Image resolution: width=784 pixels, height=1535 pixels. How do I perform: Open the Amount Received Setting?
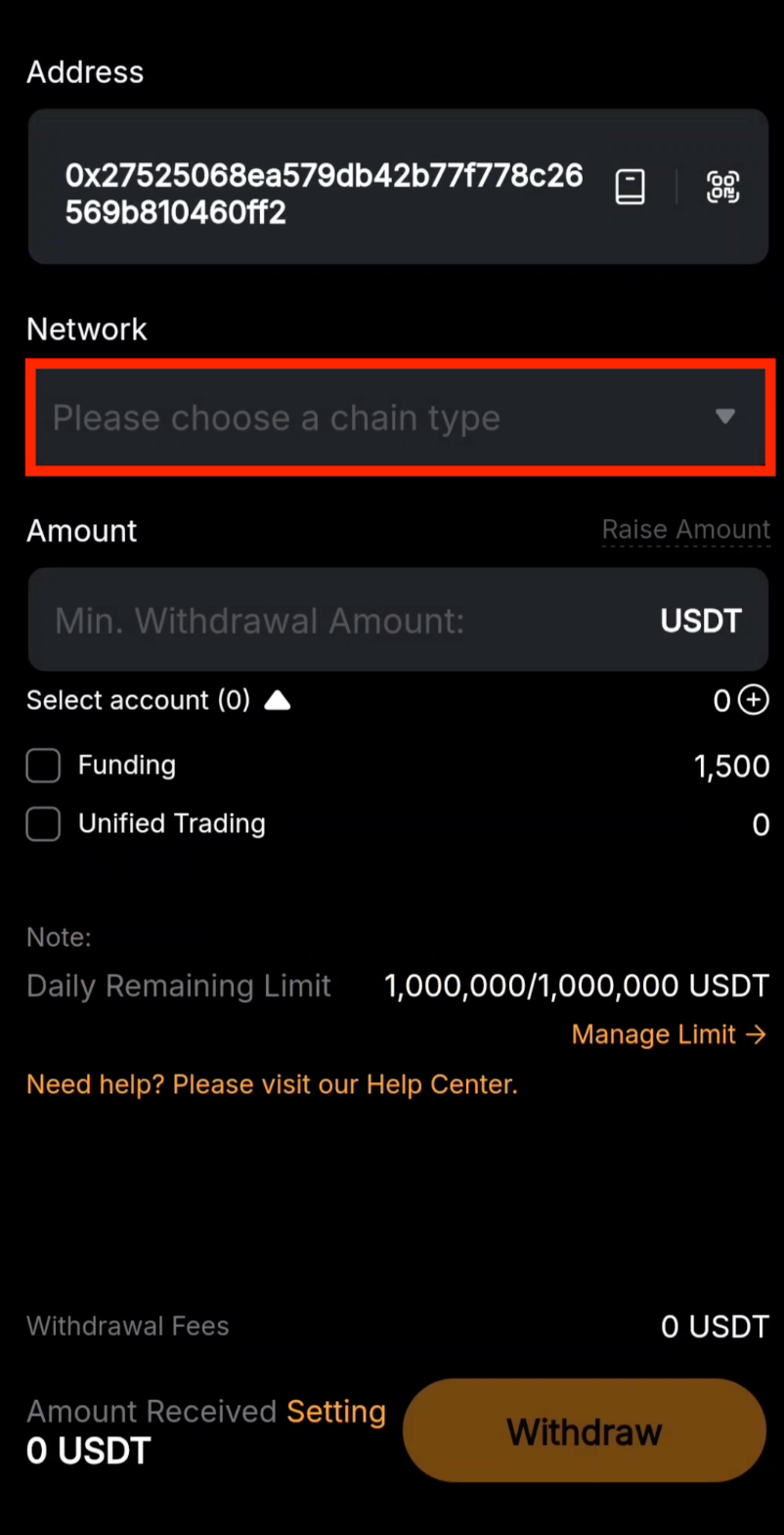pos(335,1411)
